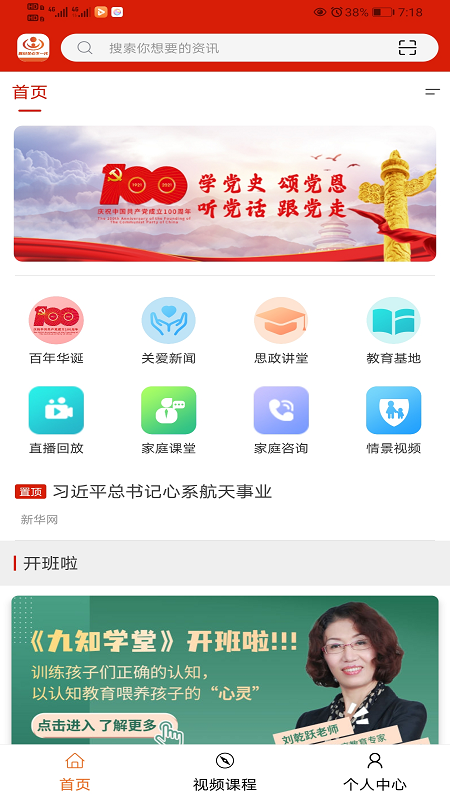Image resolution: width=450 pixels, height=800 pixels.
Task: Read pinned article 习近平总书记心系航天事业
Action: pos(162,492)
